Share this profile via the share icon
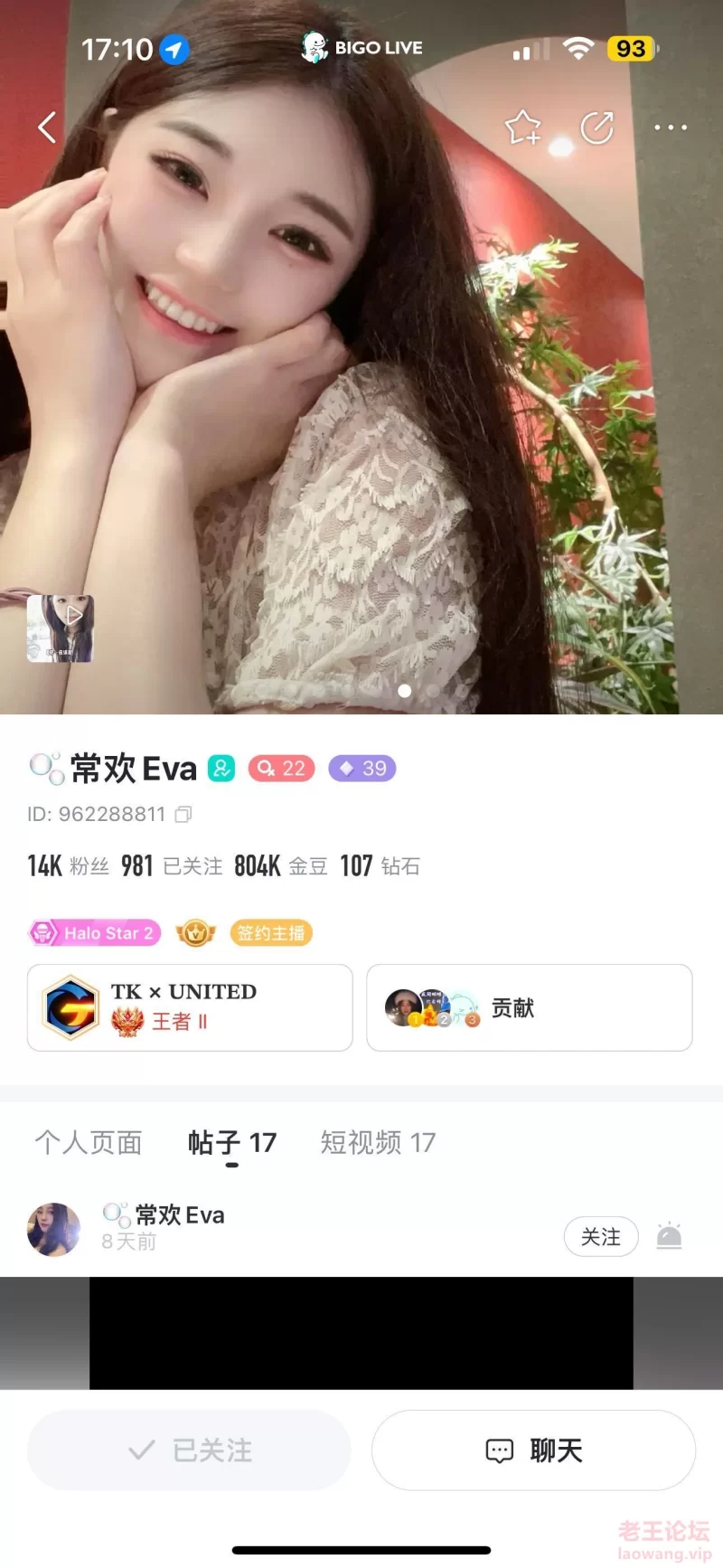 coord(597,128)
